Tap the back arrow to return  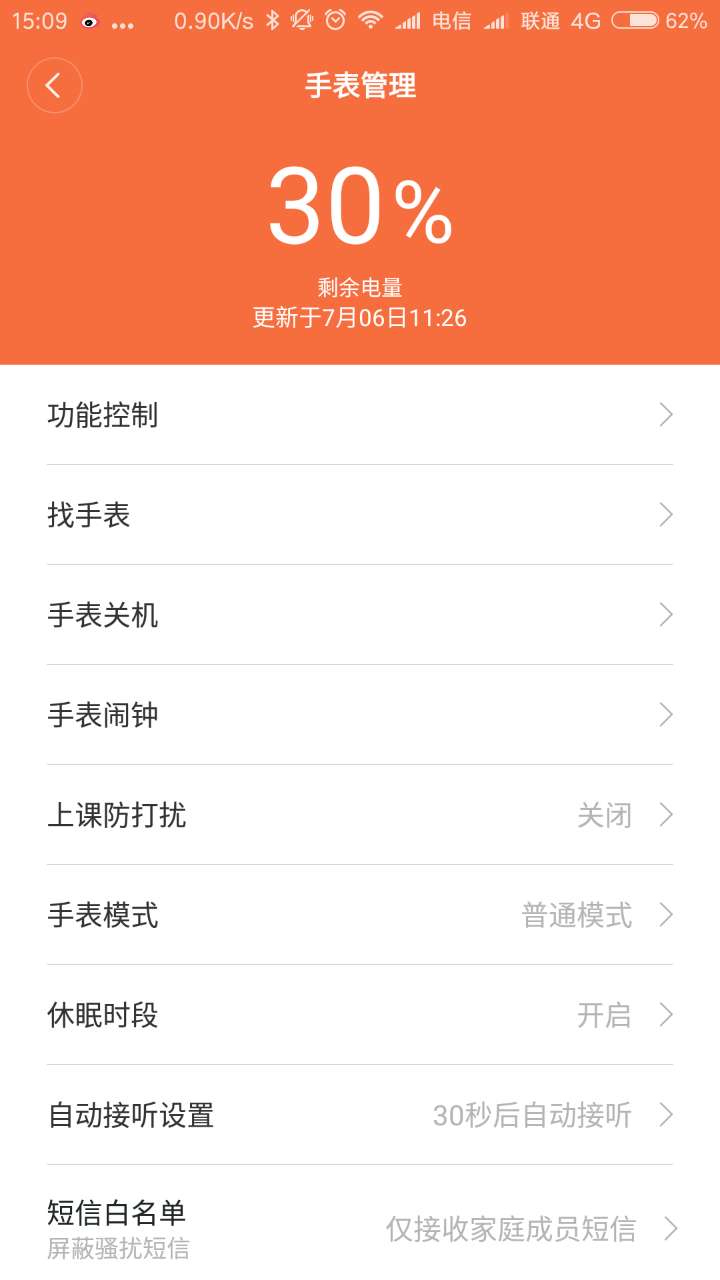pos(55,86)
